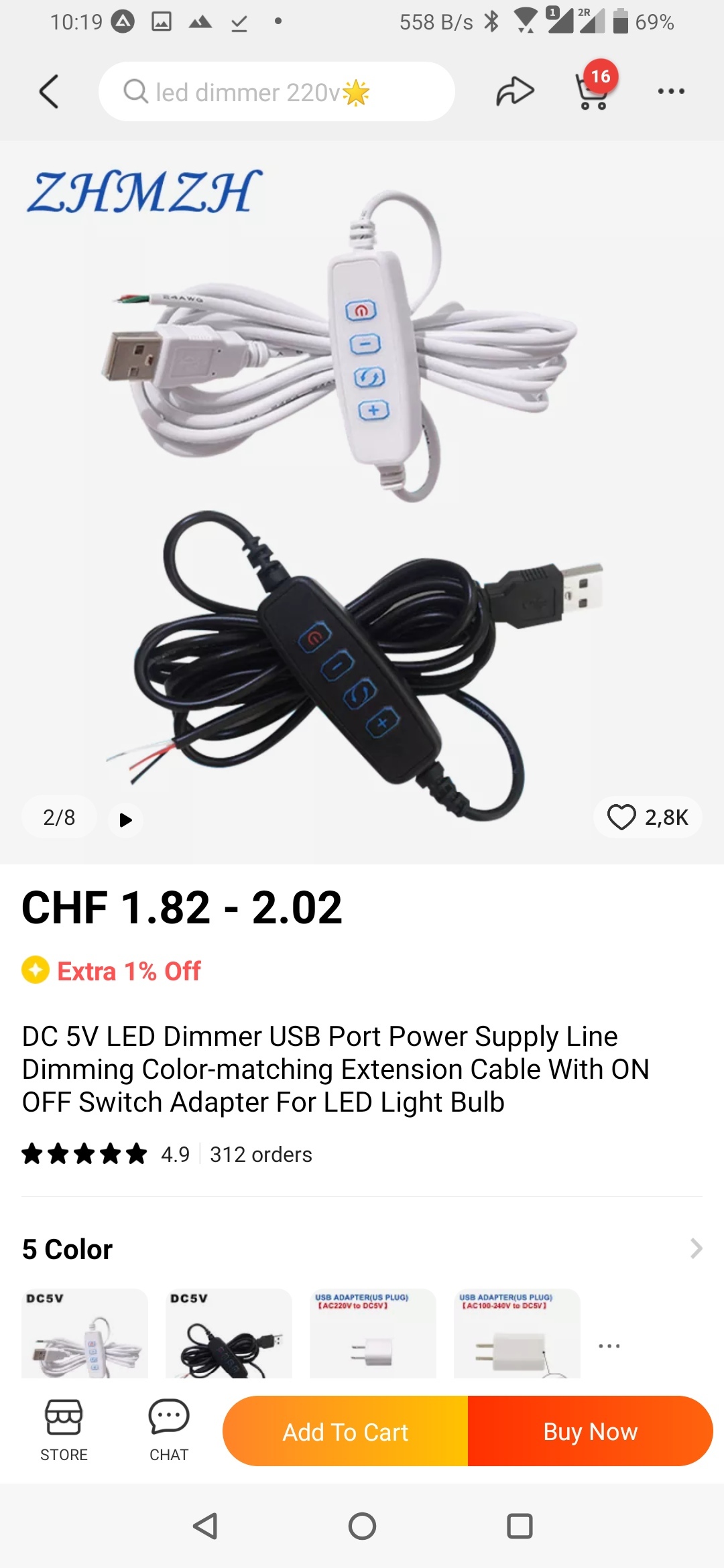
Task: Select the white DC5V cable variant
Action: (84, 1333)
